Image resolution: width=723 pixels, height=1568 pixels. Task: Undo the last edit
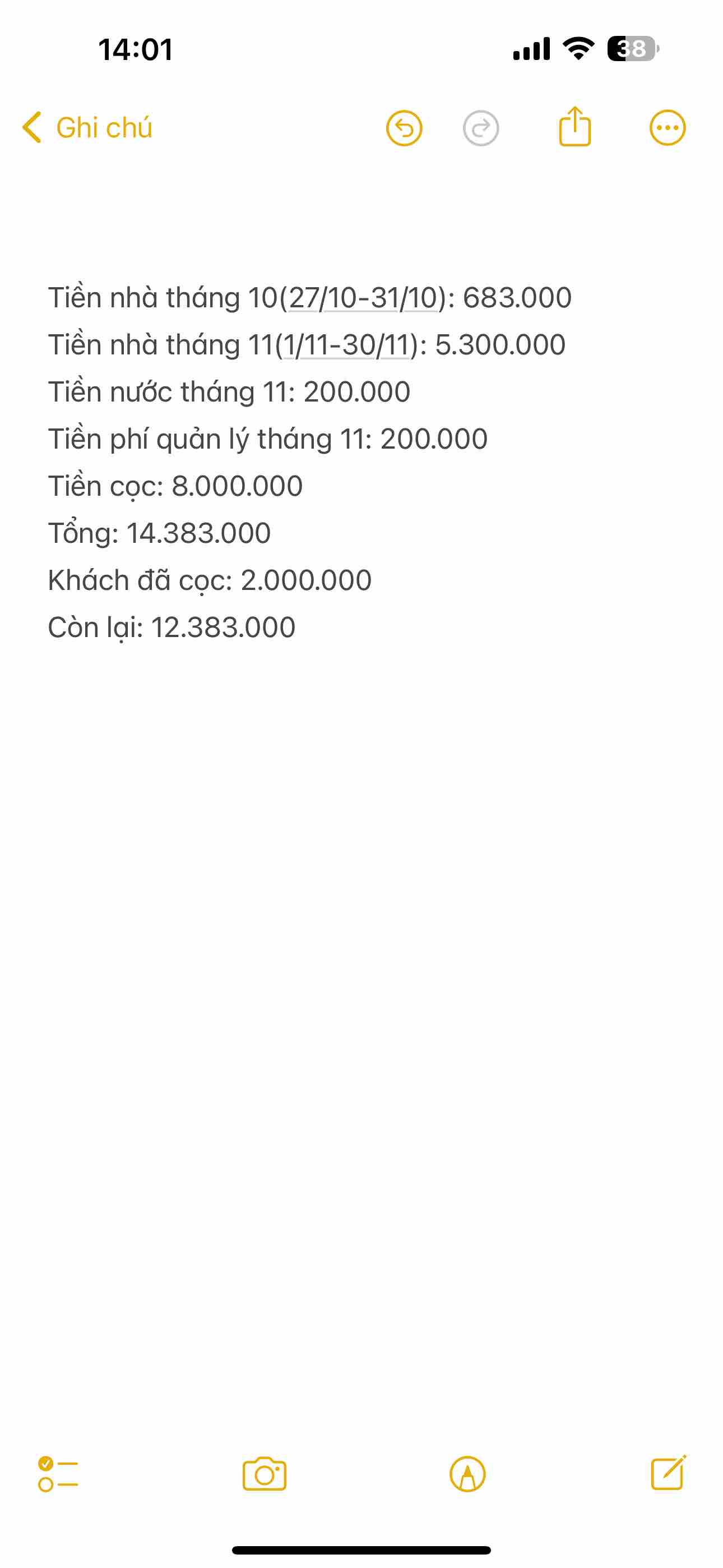404,128
